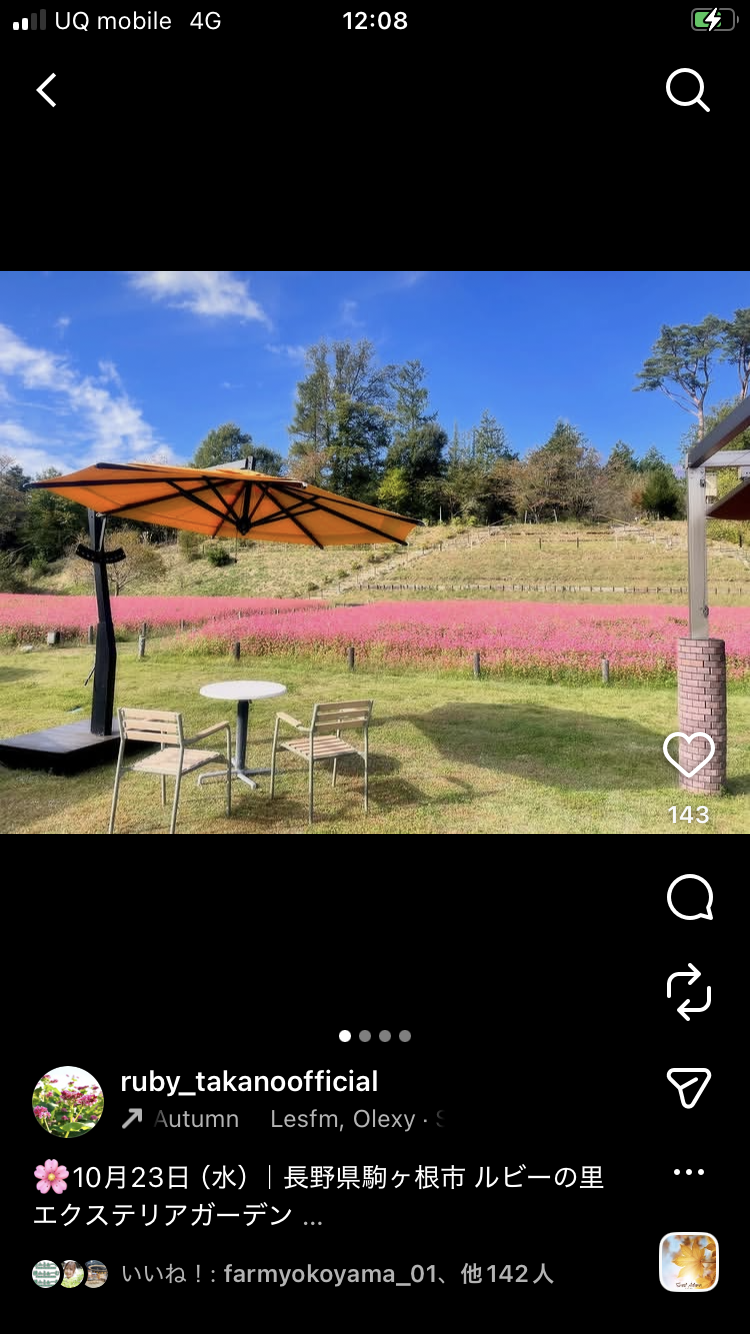Viewport: 750px width, 1334px height.
Task: Open the three-dot more options menu
Action: click(x=689, y=1172)
